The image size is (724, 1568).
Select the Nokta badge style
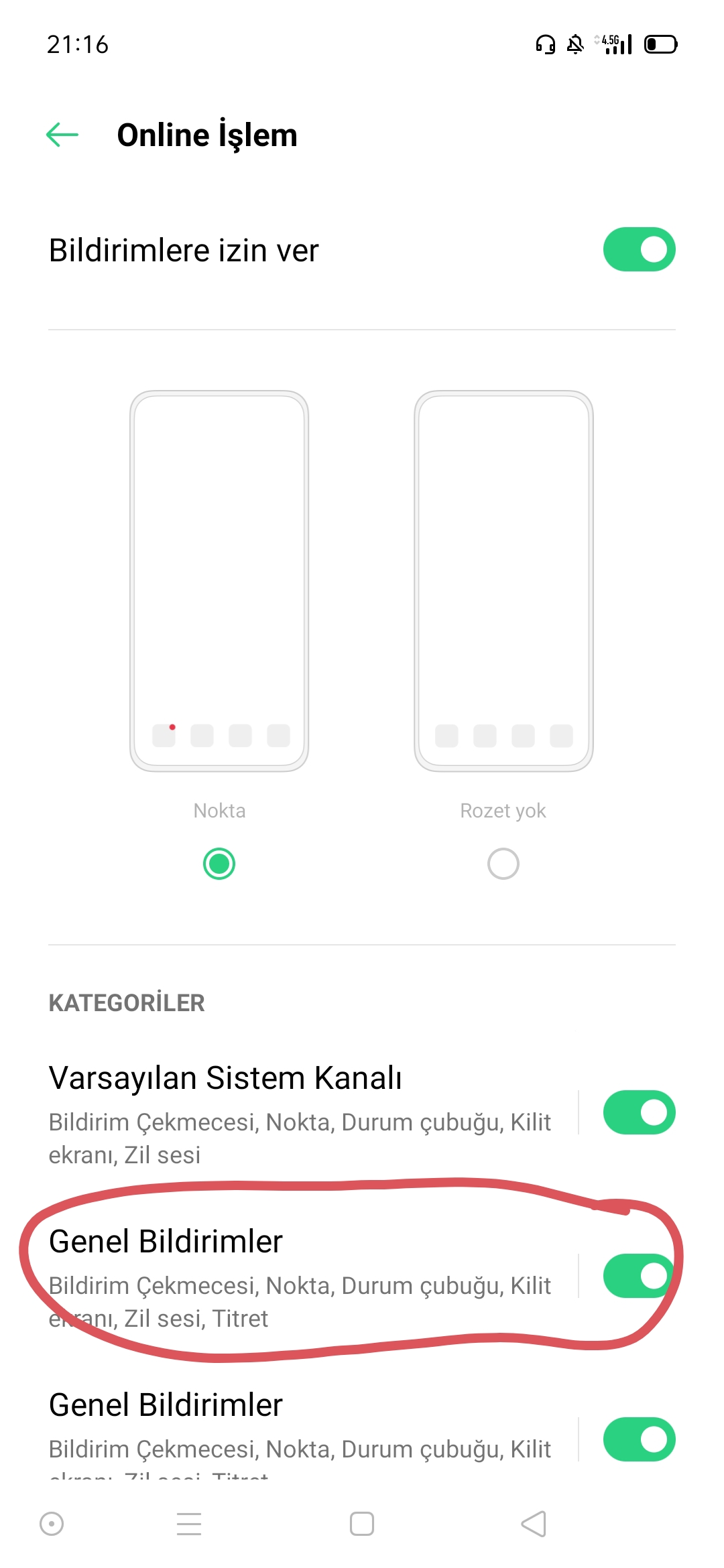coord(219,863)
